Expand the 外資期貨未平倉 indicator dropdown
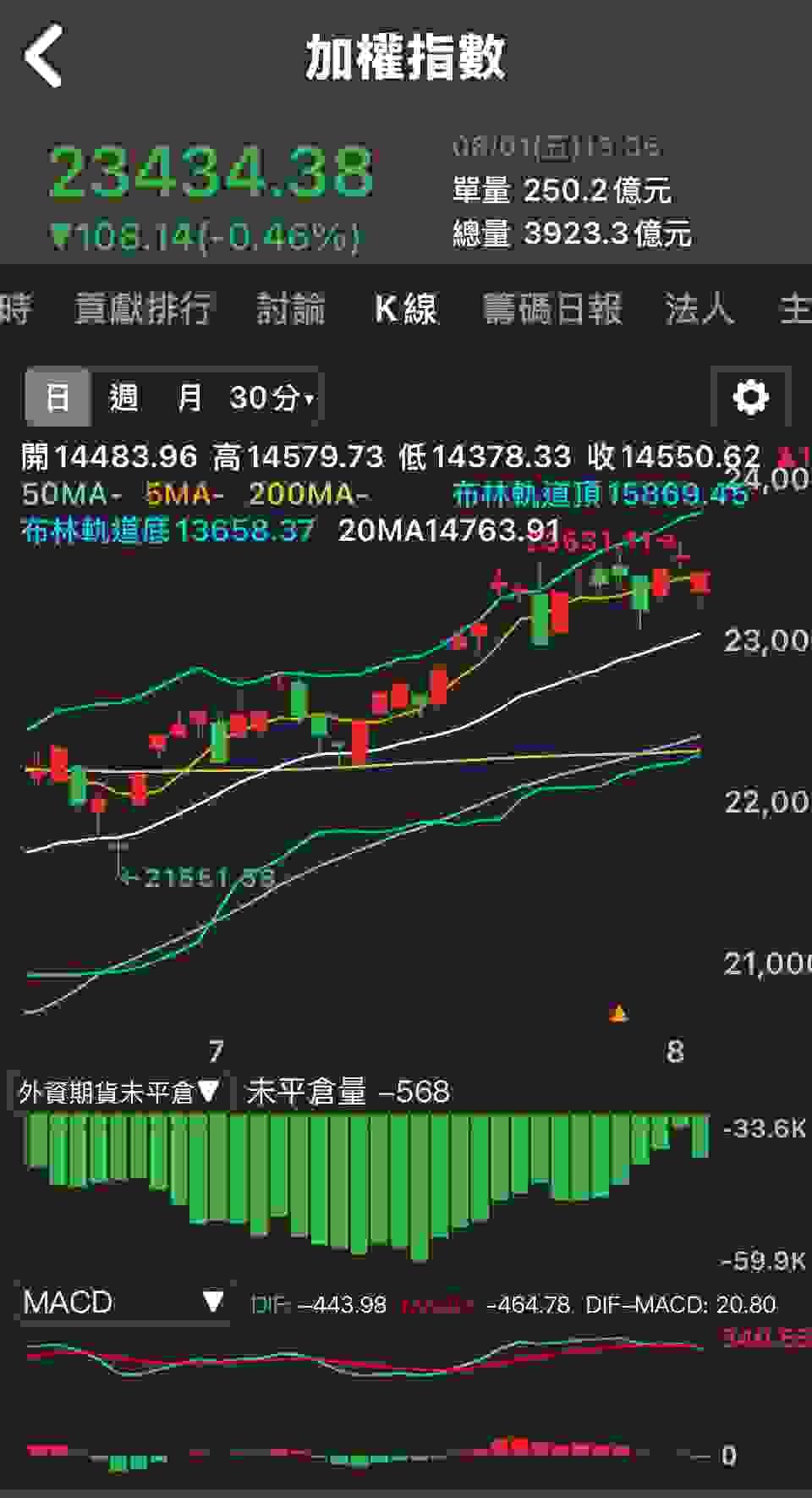This screenshot has height=1498, width=812. click(118, 1092)
